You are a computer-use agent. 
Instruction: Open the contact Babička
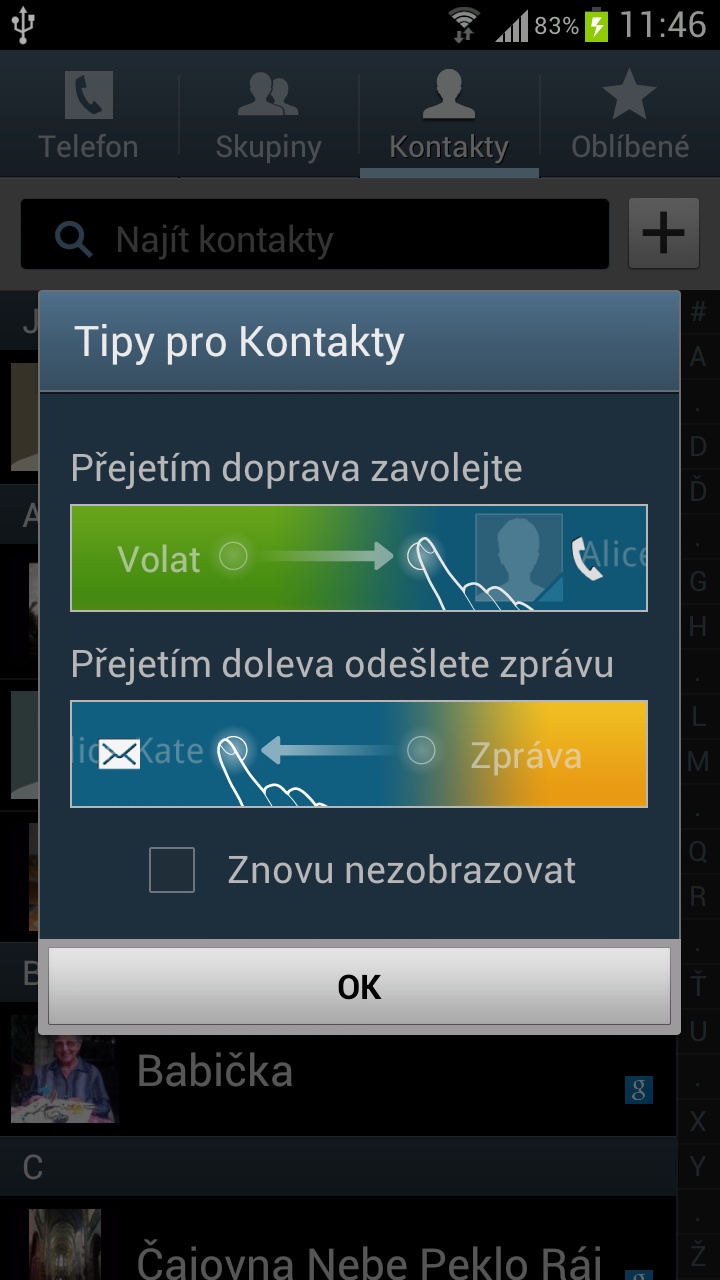(338, 1072)
